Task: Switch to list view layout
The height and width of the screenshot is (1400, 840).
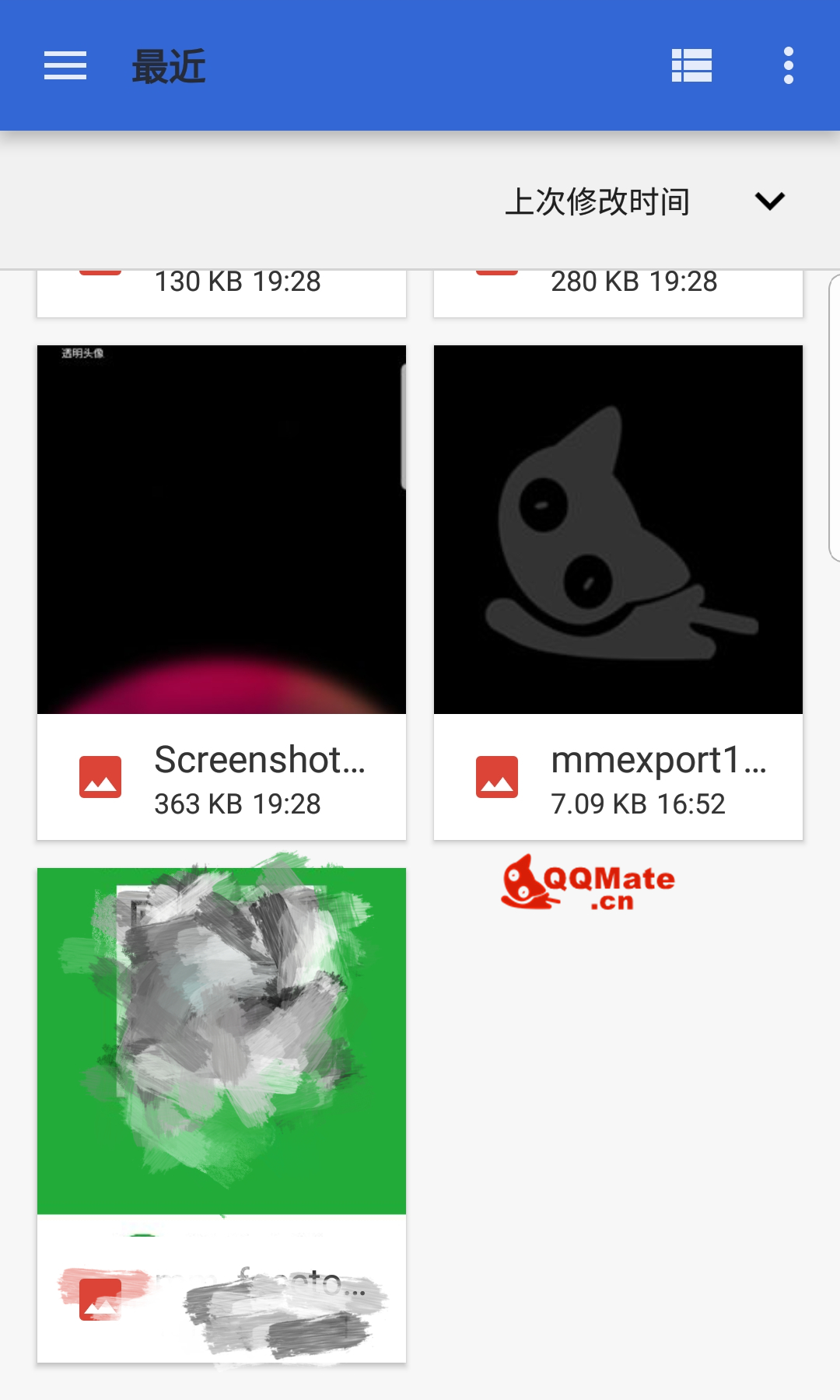Action: click(x=691, y=65)
